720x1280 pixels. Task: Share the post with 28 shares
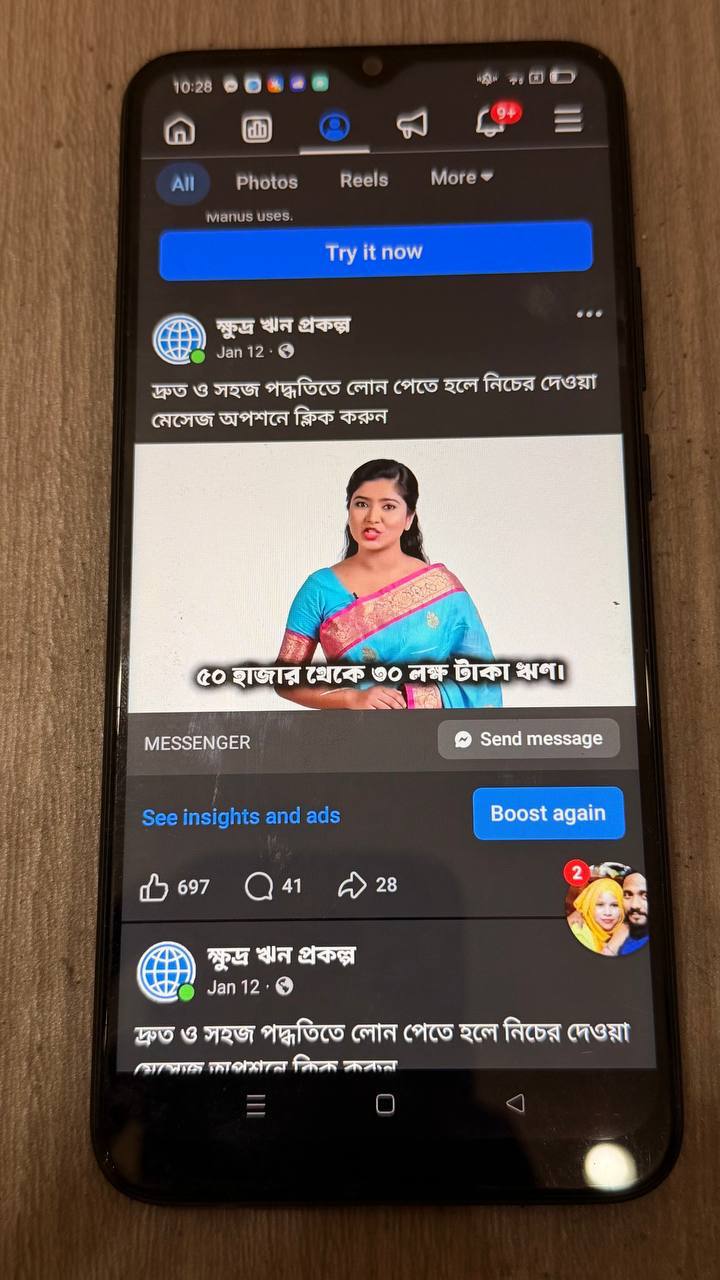(x=352, y=885)
